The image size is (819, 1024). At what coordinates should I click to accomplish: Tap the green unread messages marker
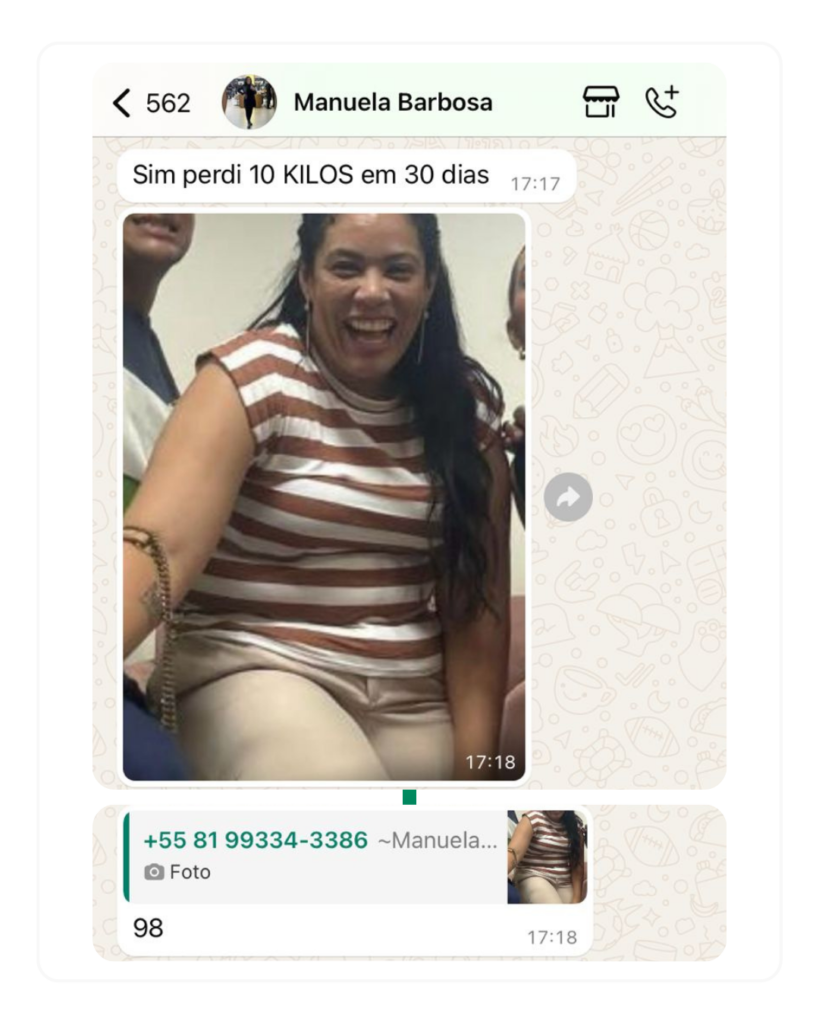[409, 797]
